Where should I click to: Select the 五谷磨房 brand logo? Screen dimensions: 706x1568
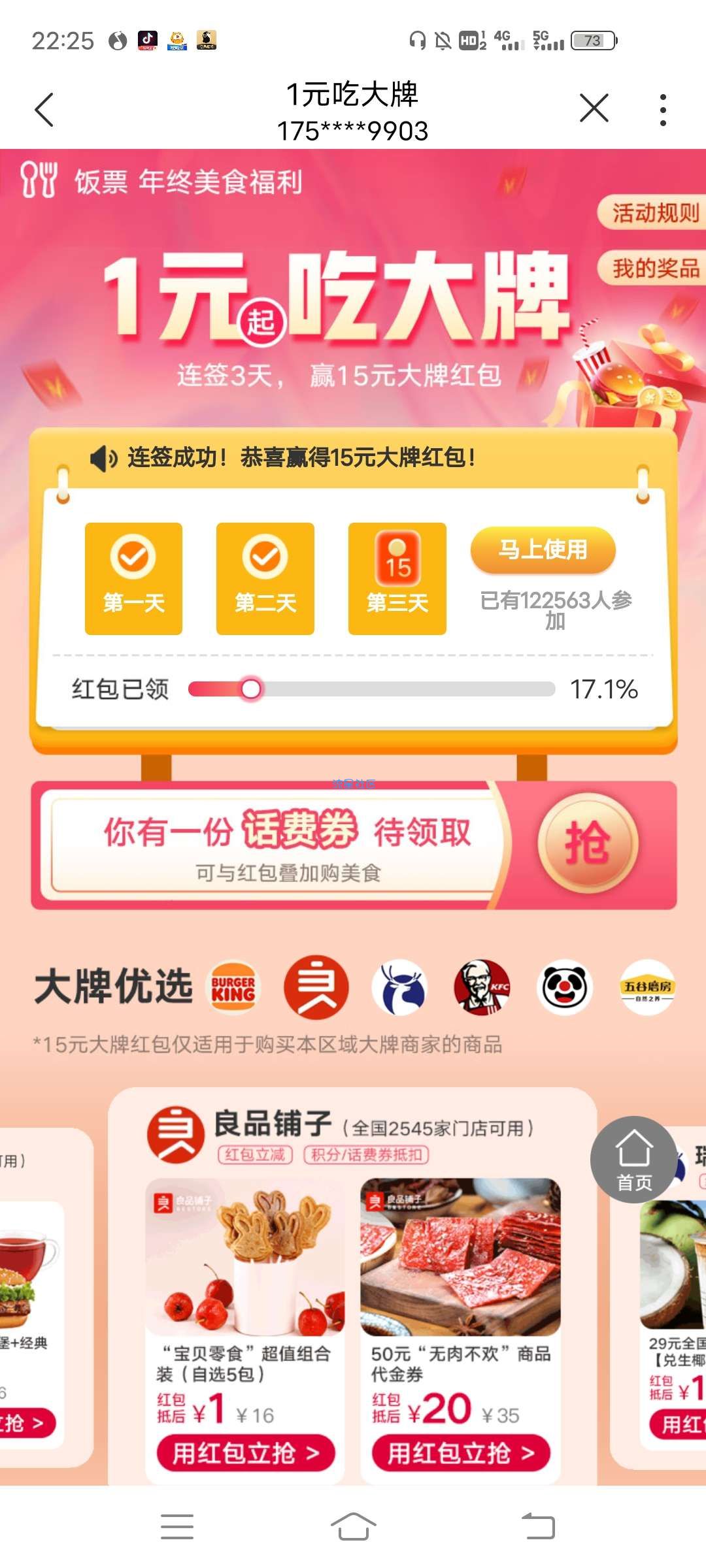pyautogui.click(x=647, y=988)
